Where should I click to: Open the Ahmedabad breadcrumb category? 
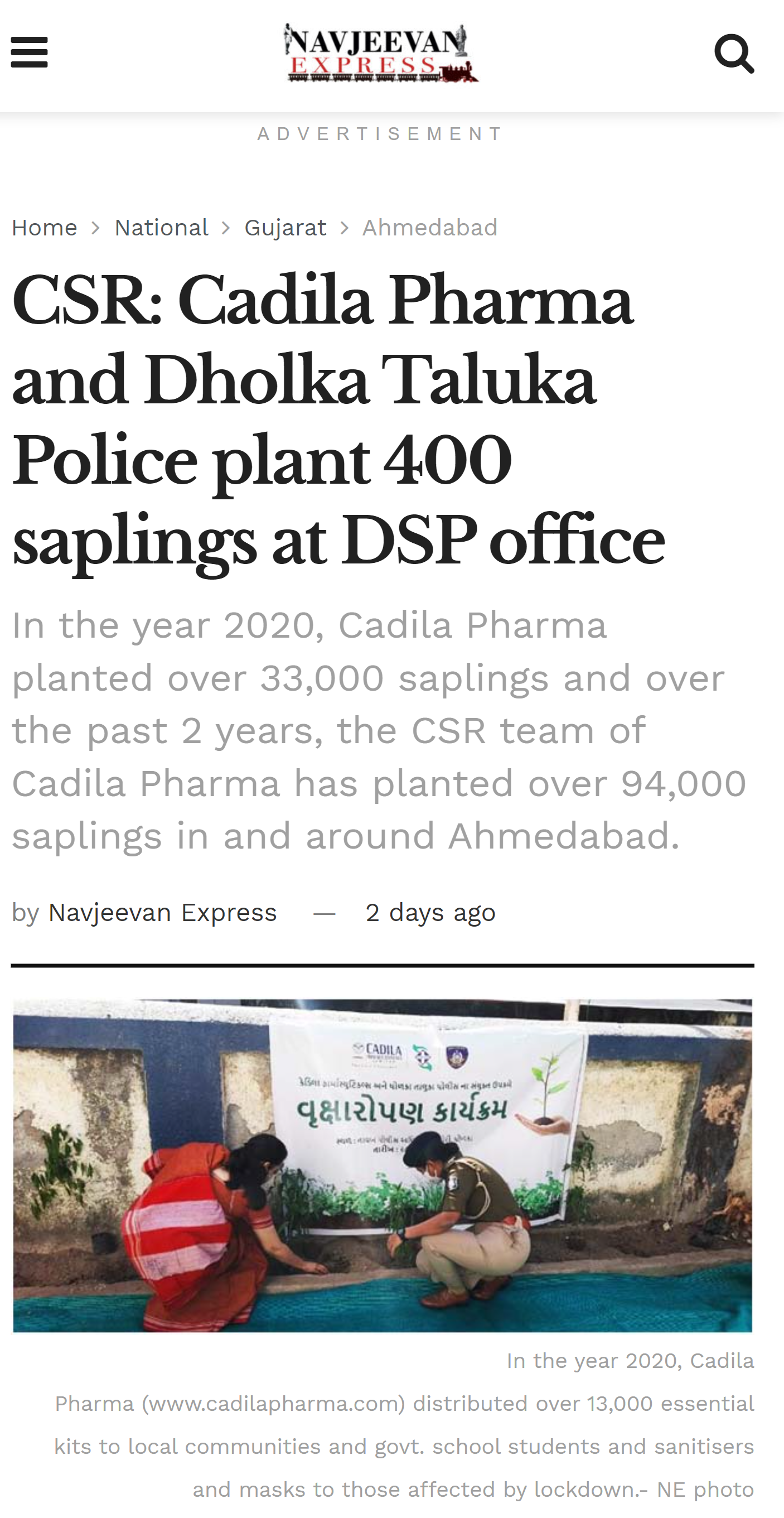point(429,228)
